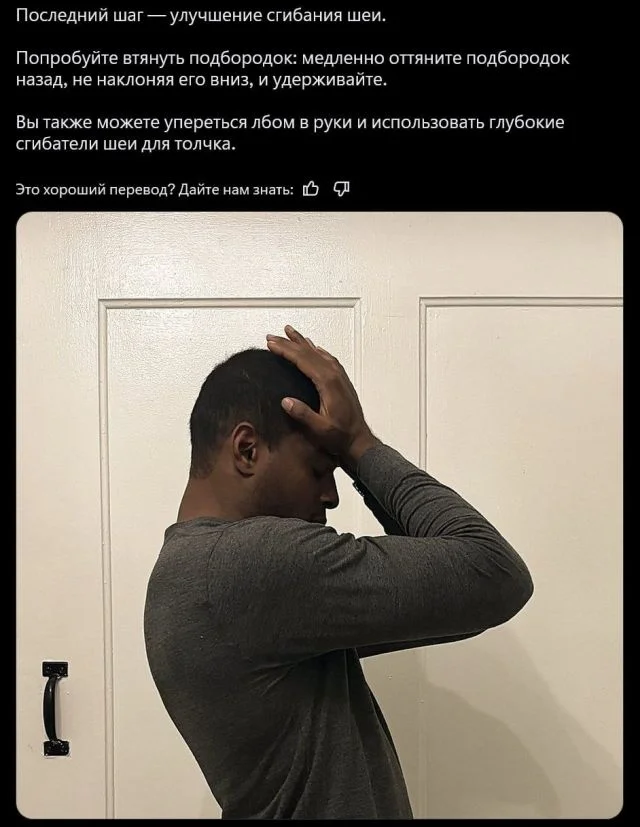Viewport: 640px width, 827px height.
Task: Open the neck exercise photo
Action: click(x=320, y=515)
